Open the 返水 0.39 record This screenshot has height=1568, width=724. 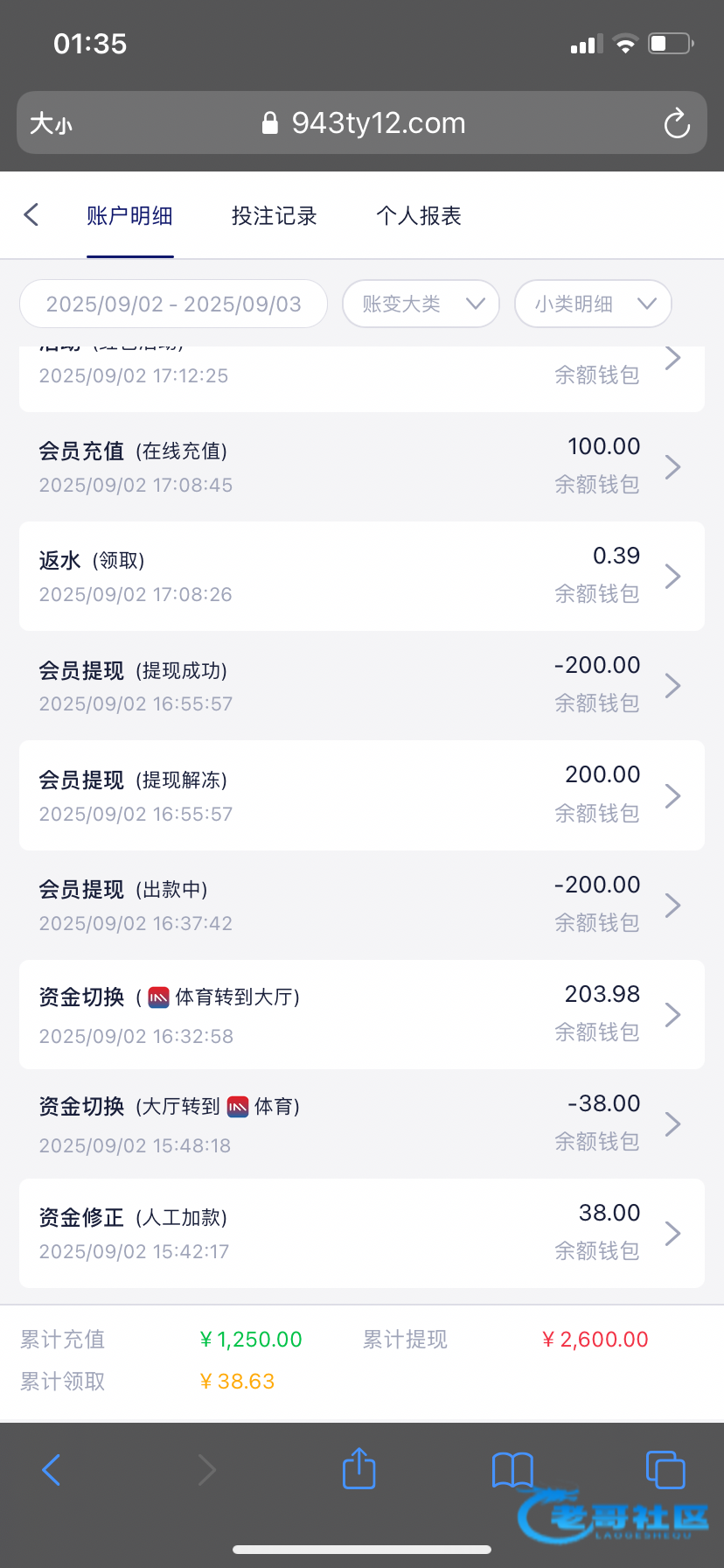point(362,576)
